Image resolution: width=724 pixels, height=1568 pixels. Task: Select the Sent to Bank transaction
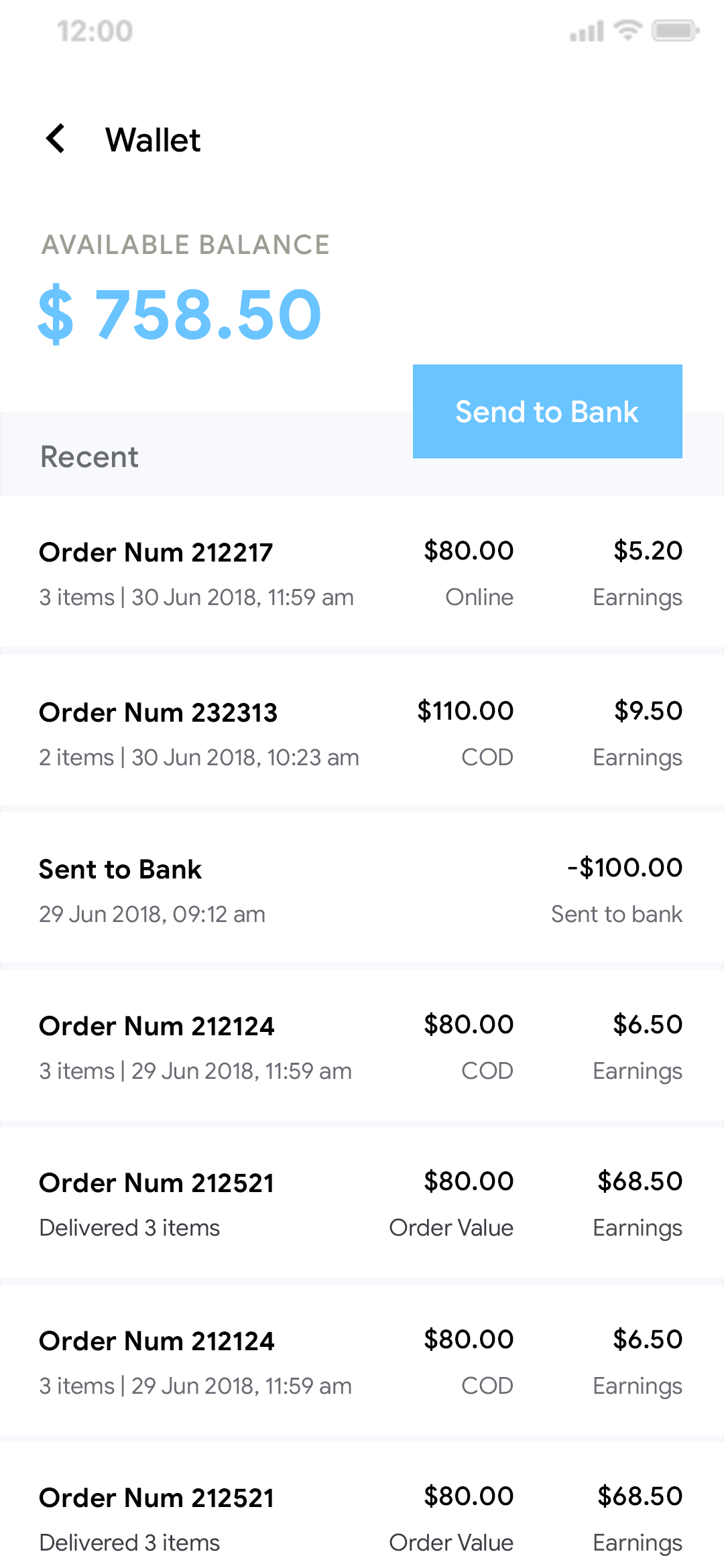coord(120,869)
